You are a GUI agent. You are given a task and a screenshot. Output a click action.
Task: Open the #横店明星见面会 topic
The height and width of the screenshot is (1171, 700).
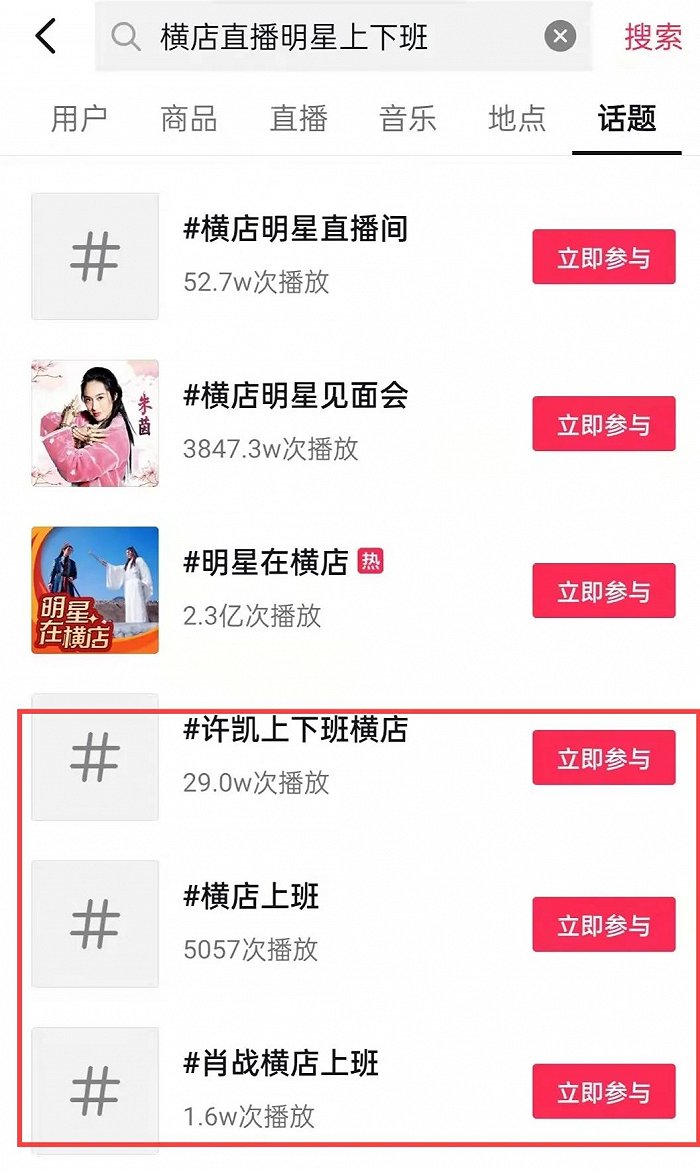coord(295,396)
